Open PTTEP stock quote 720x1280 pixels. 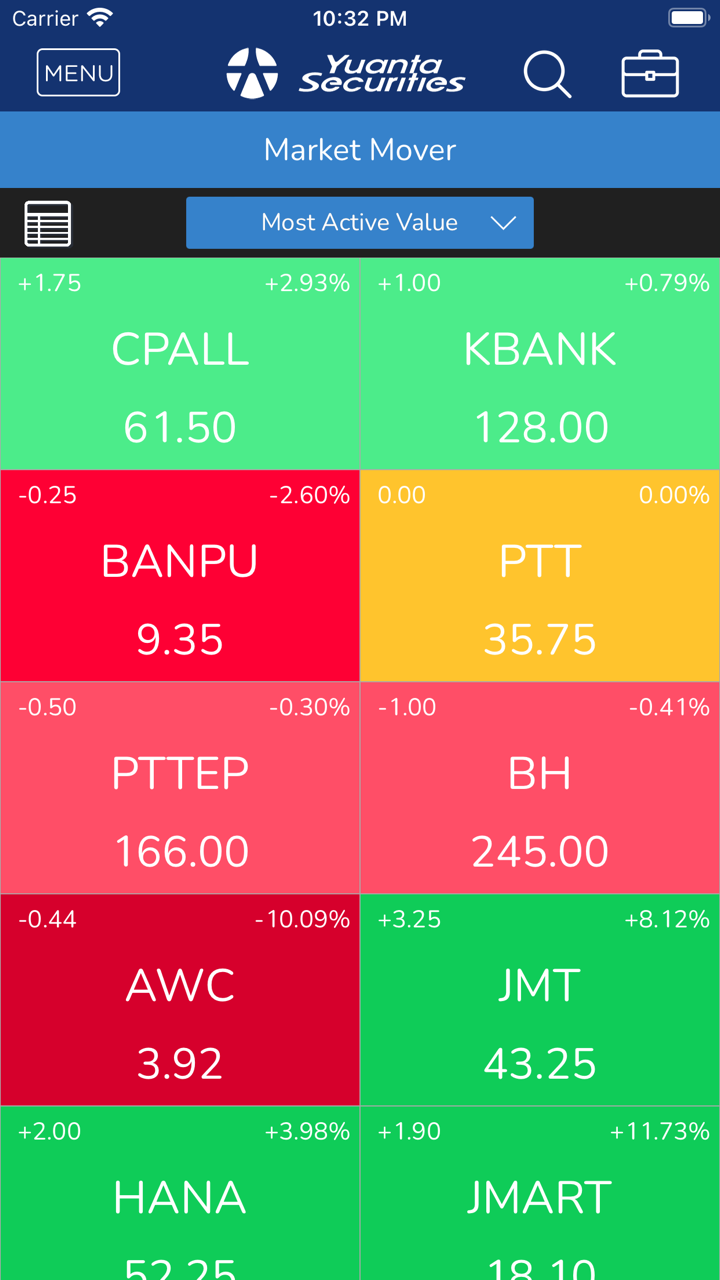pyautogui.click(x=180, y=788)
